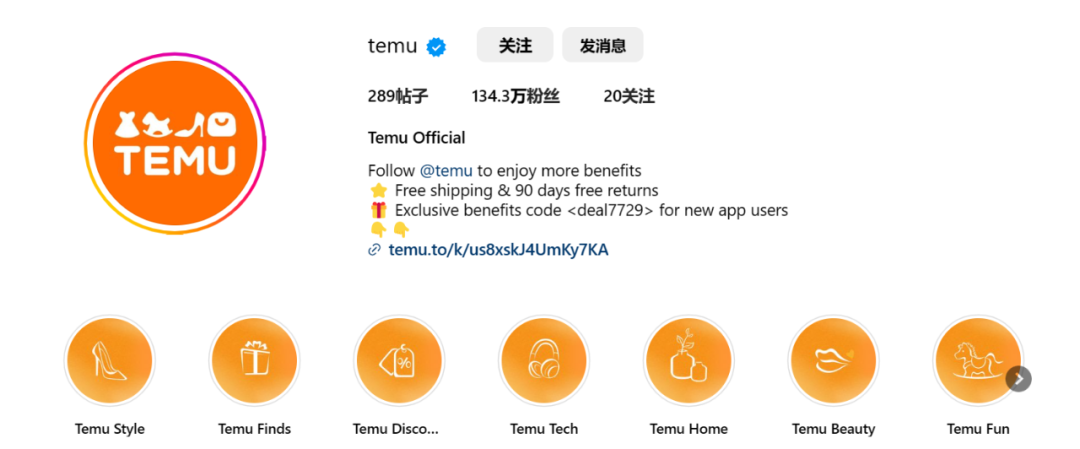Open the Temu Beauty highlight
Image resolution: width=1080 pixels, height=449 pixels.
click(x=833, y=361)
